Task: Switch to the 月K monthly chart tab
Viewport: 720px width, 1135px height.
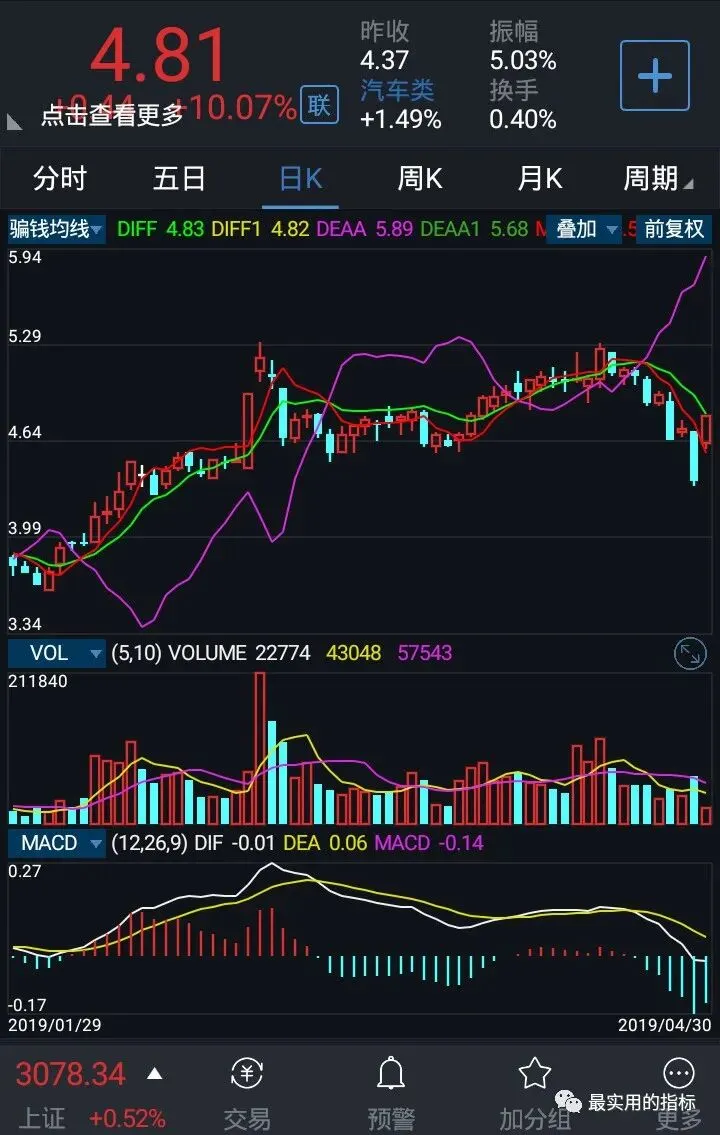Action: [540, 178]
